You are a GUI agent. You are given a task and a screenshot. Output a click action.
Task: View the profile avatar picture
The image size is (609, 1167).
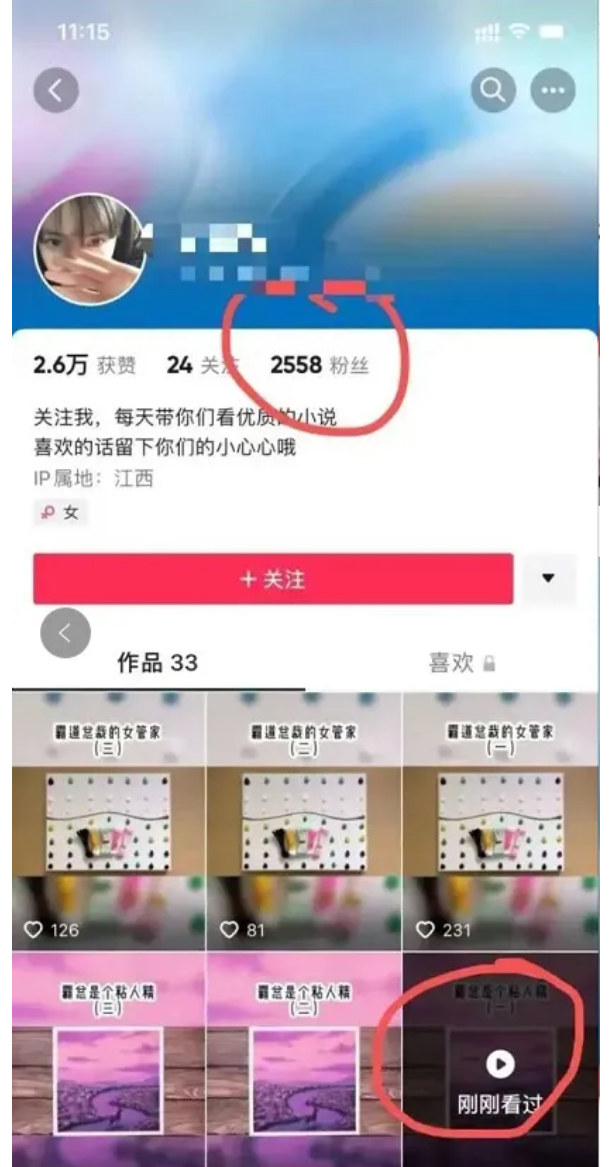click(90, 249)
